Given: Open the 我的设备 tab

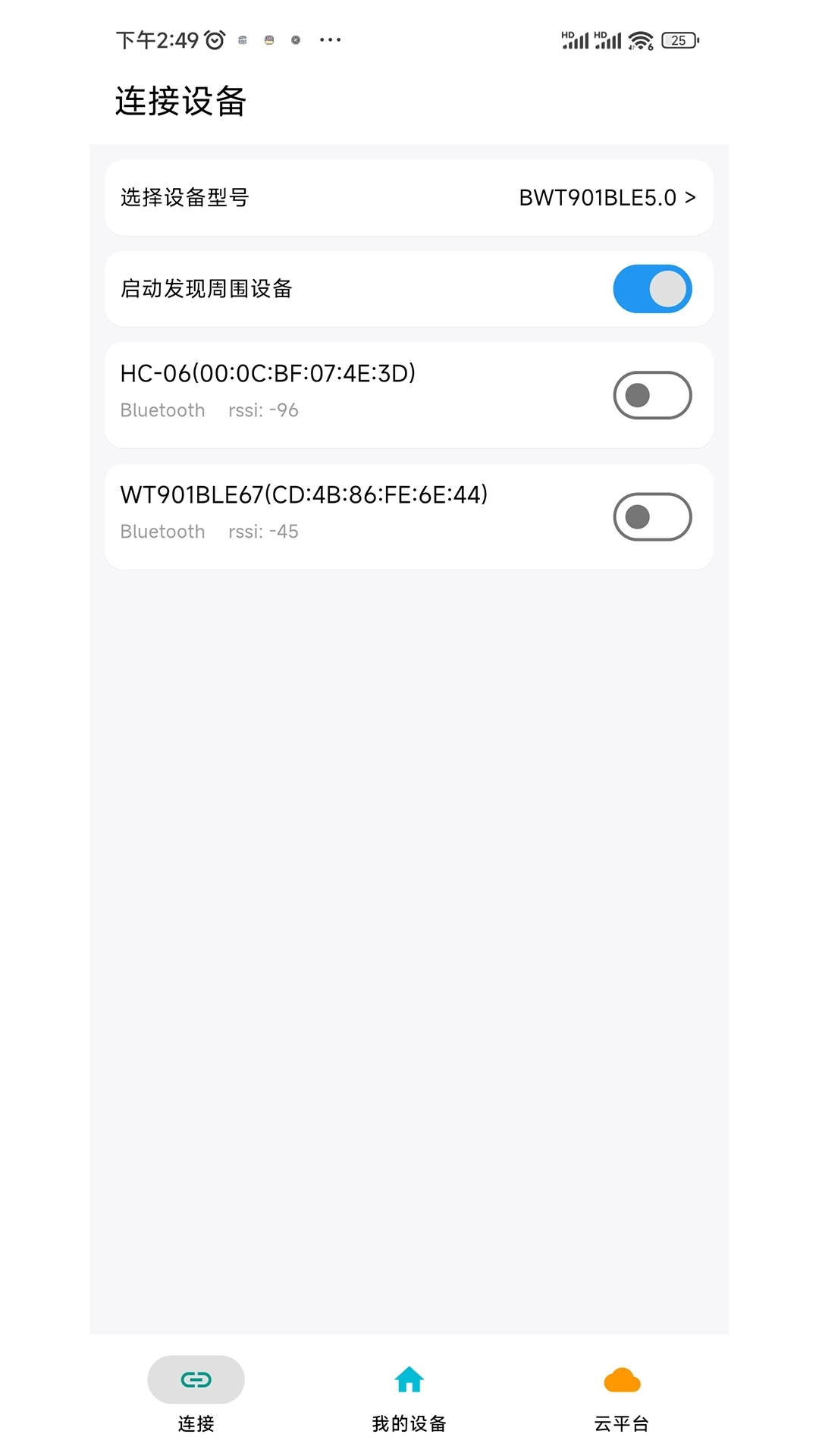Looking at the screenshot, I should 409,1395.
